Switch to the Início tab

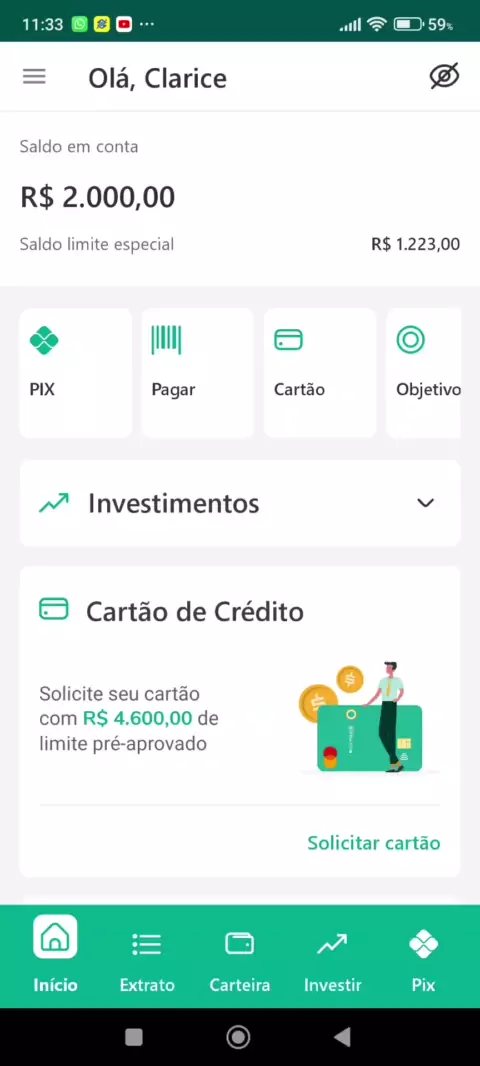pyautogui.click(x=55, y=957)
